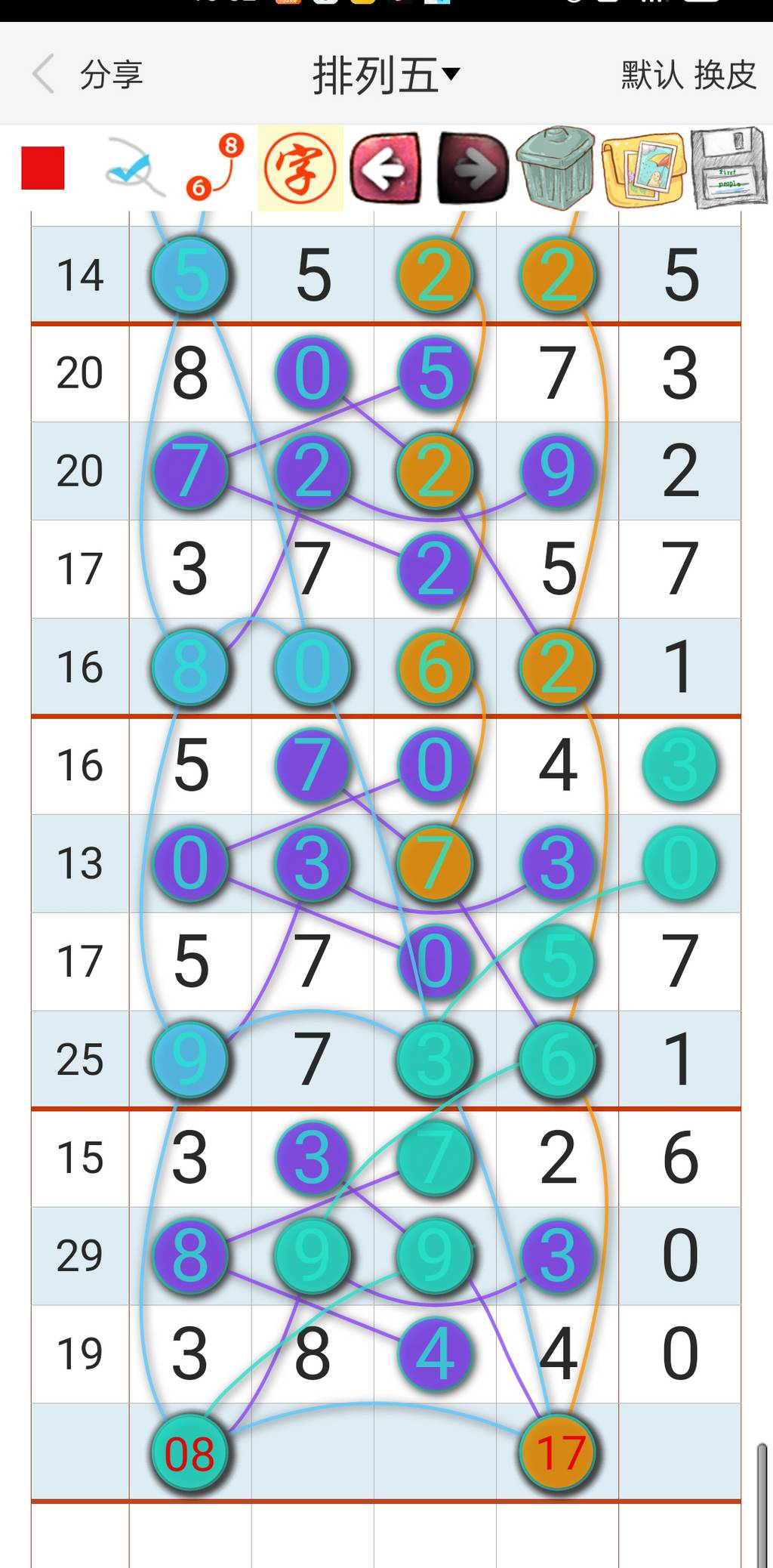Redo with the right arrow button
Image resolution: width=773 pixels, height=1568 pixels.
[473, 168]
